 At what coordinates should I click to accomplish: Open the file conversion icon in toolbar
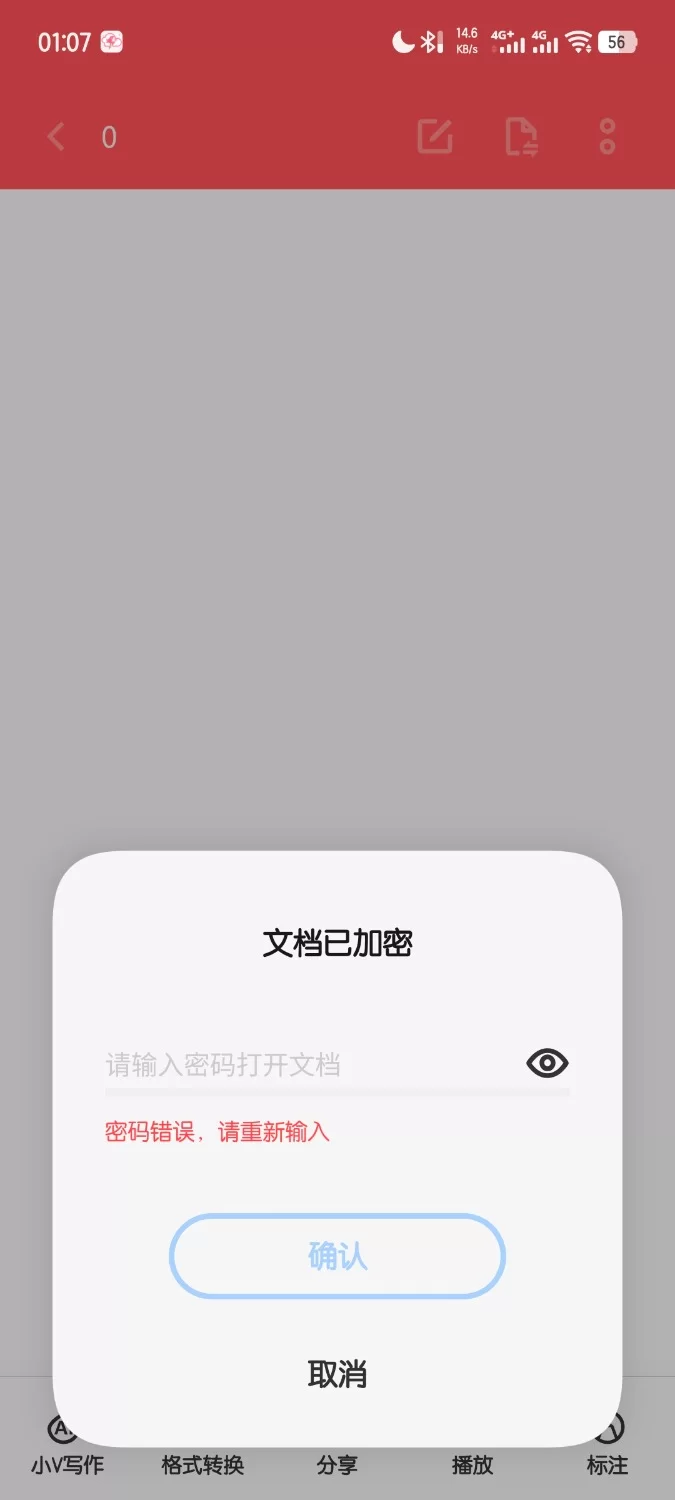coord(521,137)
